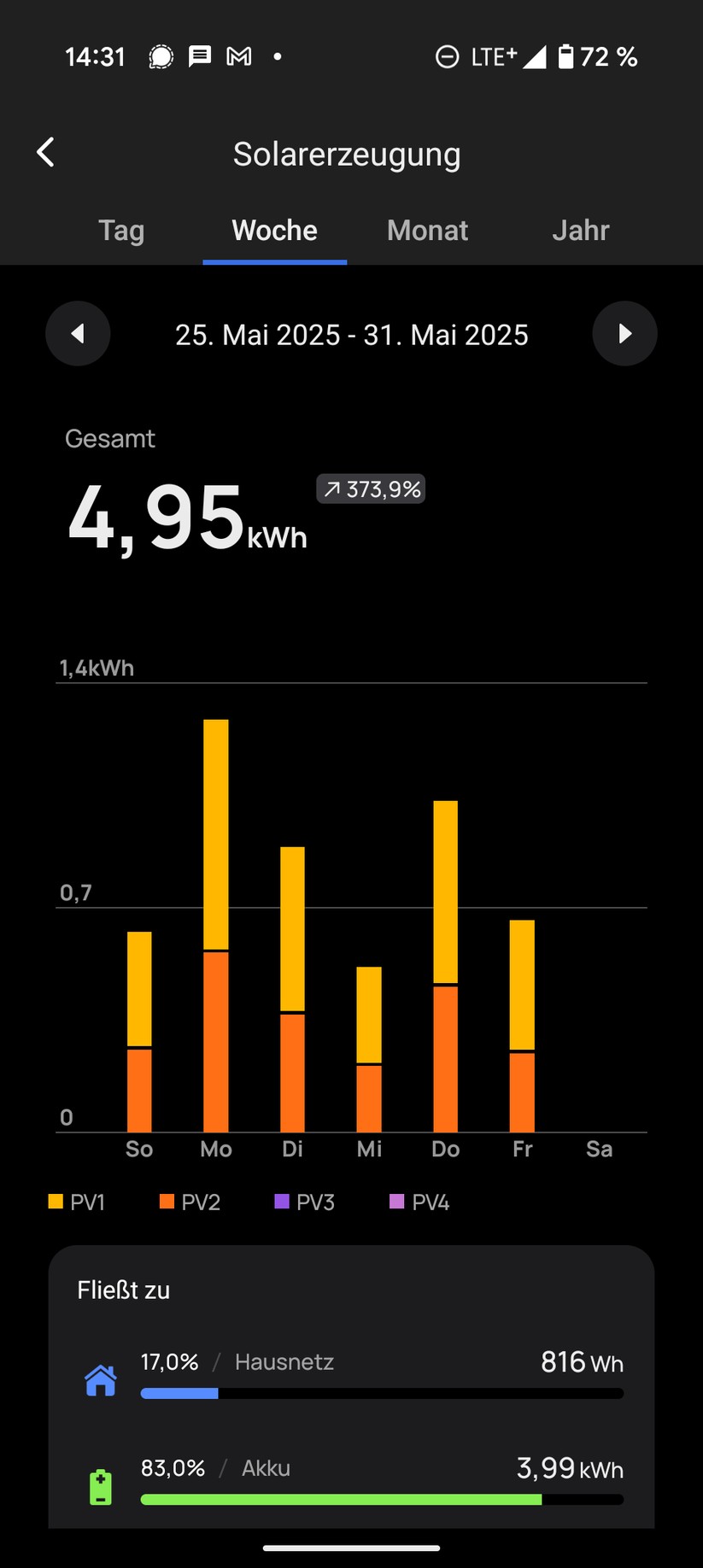Open the Jahr tab
This screenshot has width=703, height=1568.
click(580, 231)
